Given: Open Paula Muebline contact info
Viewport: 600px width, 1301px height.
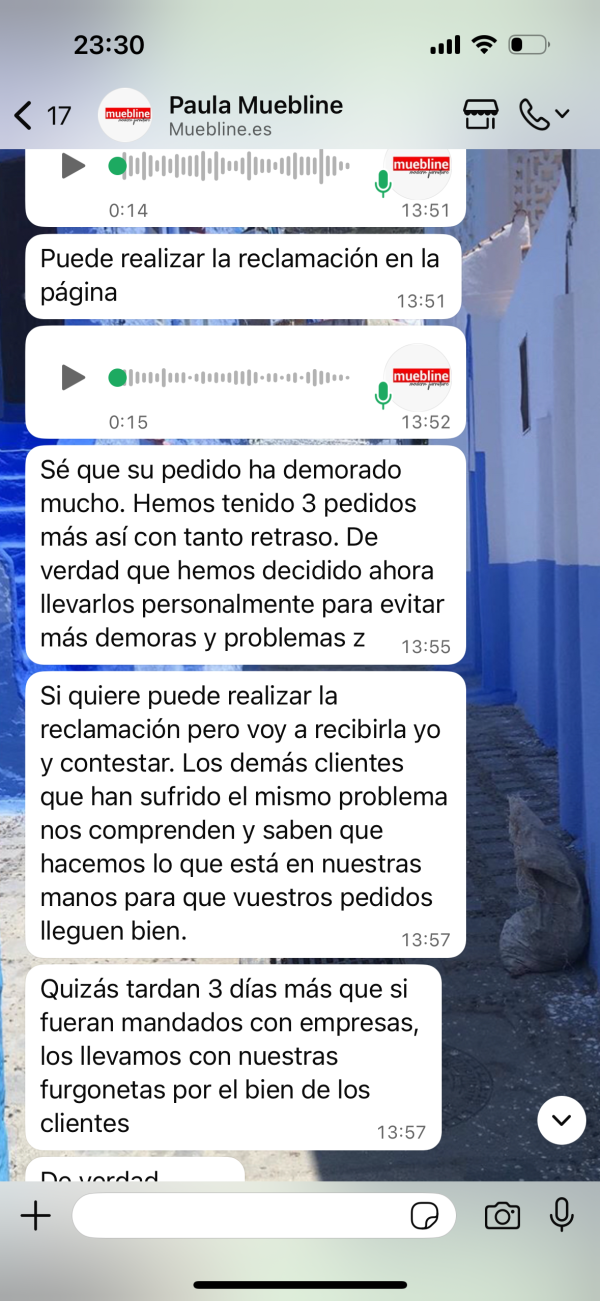Looking at the screenshot, I should (x=255, y=115).
